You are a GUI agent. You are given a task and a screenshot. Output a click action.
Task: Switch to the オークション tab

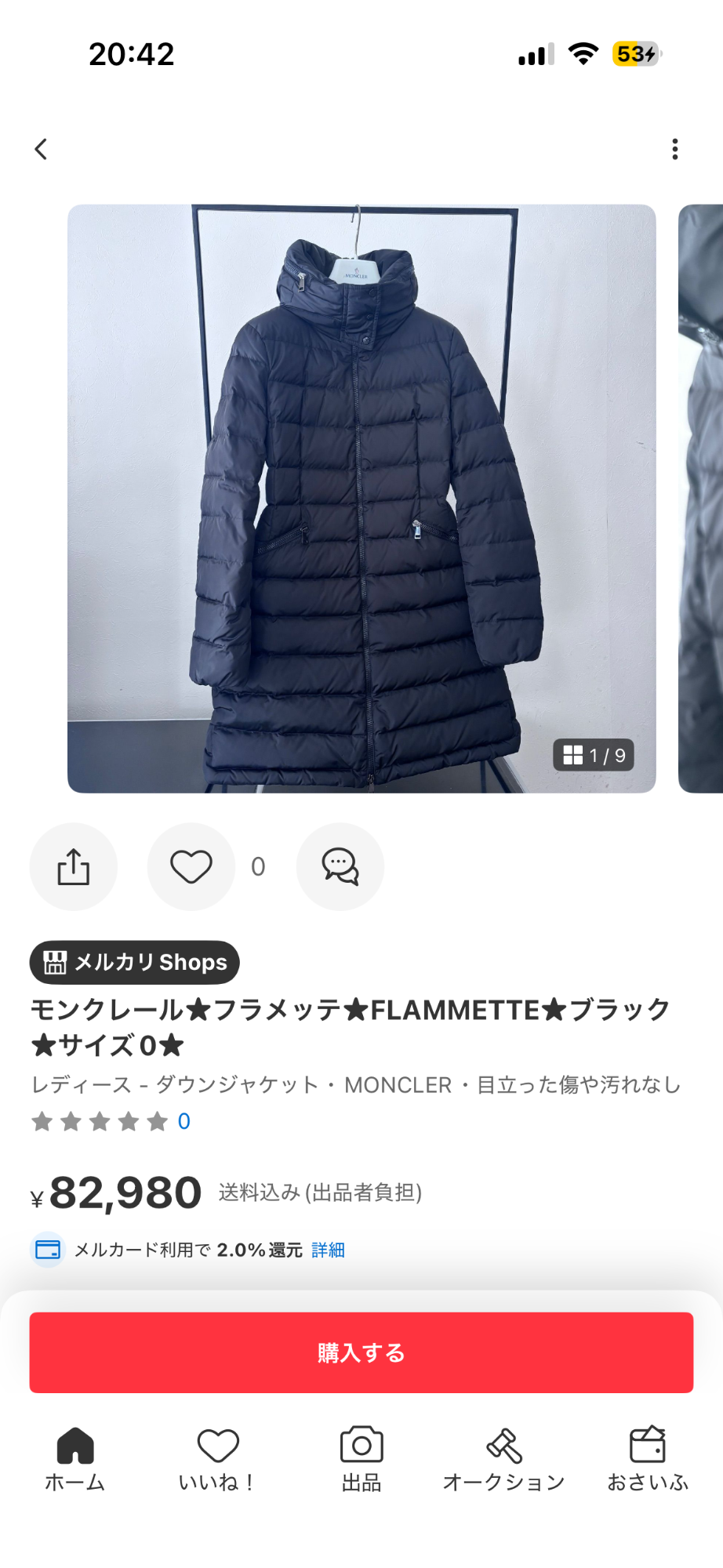[x=503, y=1458]
